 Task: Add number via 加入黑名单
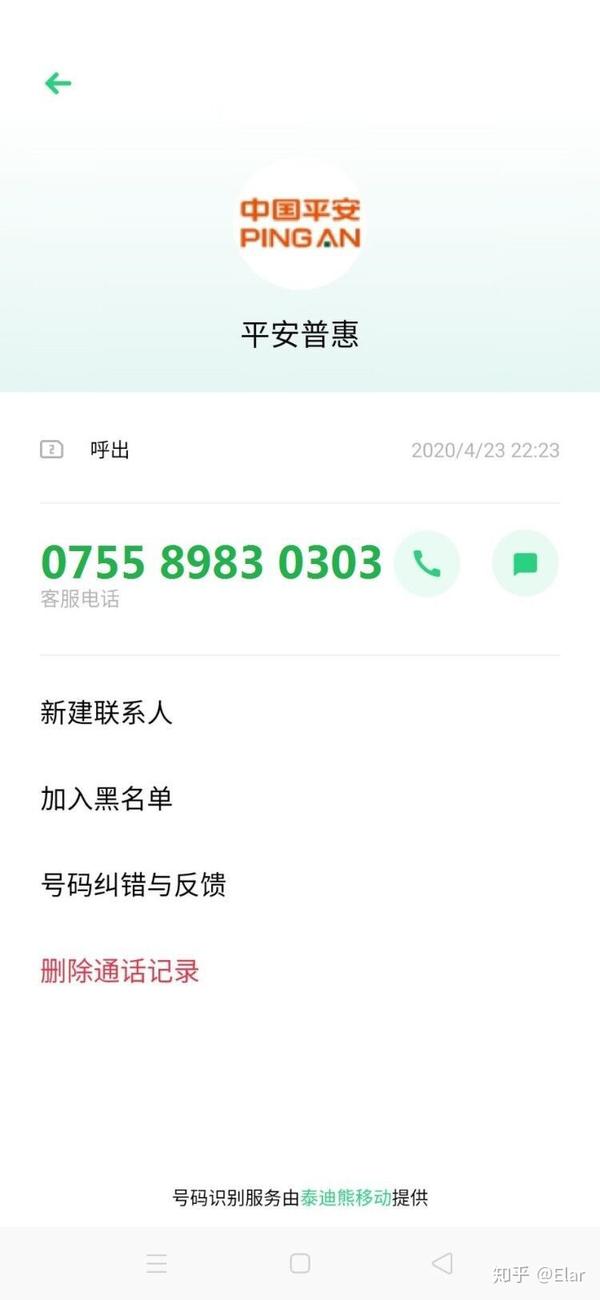(106, 799)
